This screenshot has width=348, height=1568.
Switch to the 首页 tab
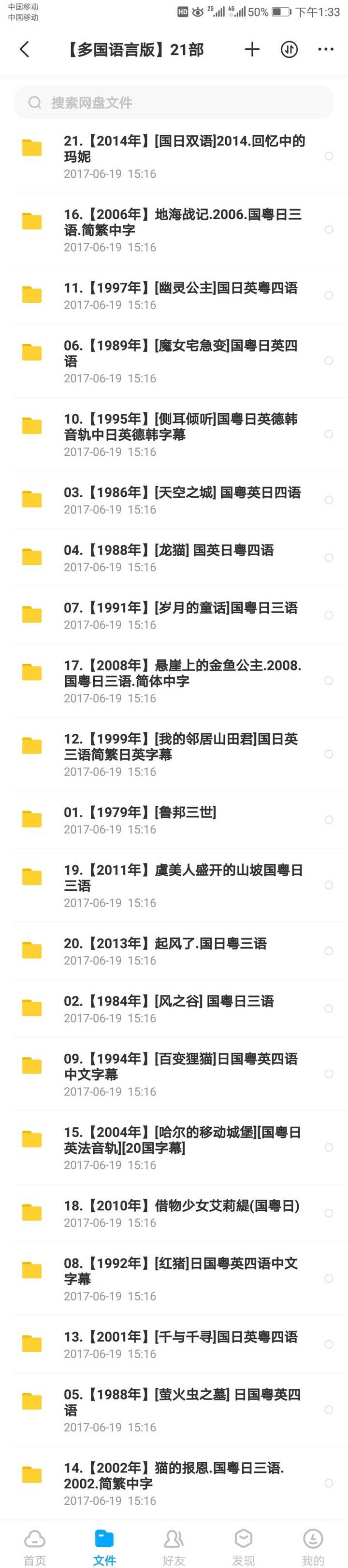tap(35, 1547)
